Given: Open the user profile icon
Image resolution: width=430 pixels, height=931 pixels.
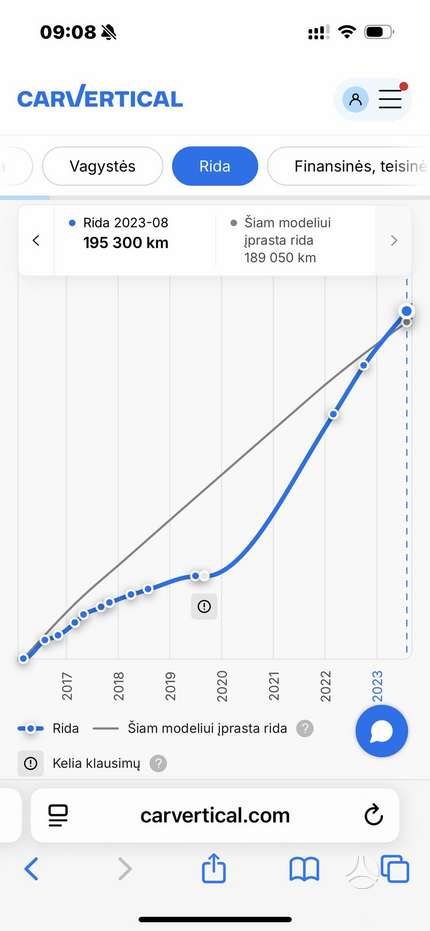Looking at the screenshot, I should coord(355,99).
